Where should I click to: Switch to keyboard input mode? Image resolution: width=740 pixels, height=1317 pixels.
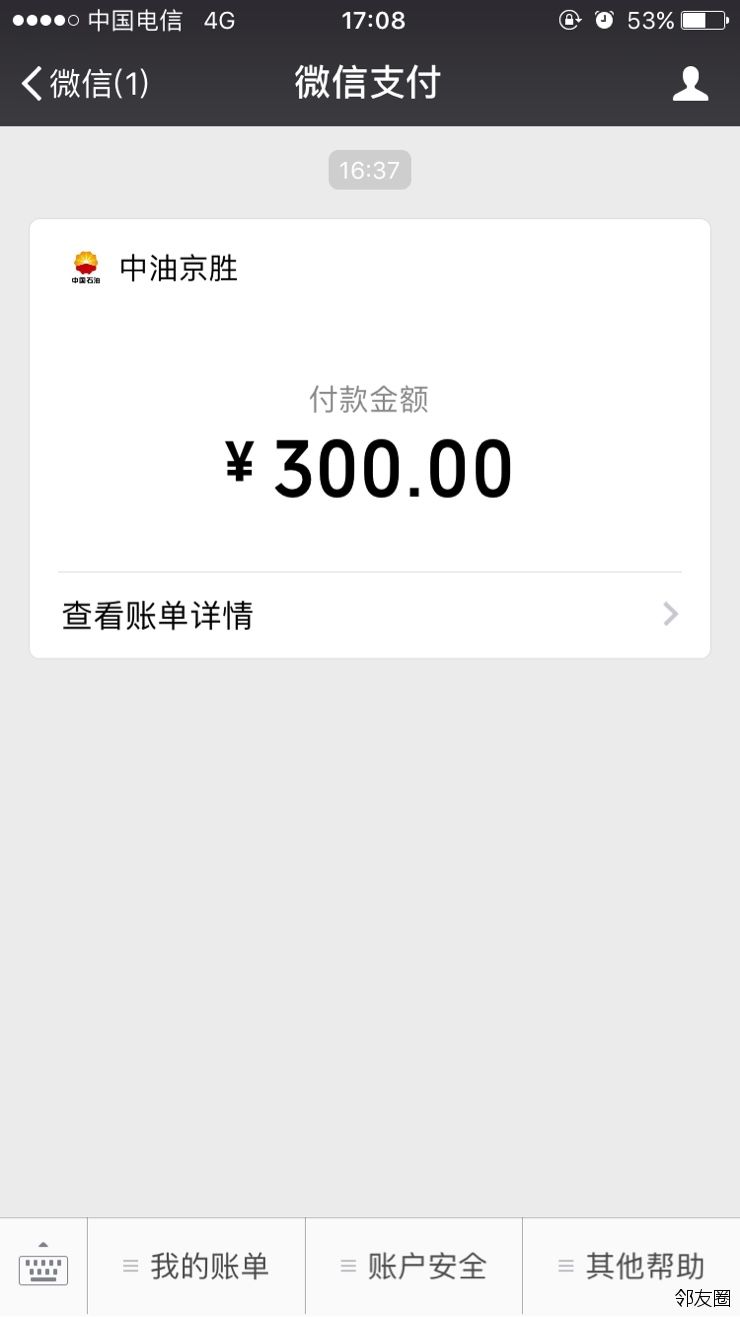(x=43, y=1266)
